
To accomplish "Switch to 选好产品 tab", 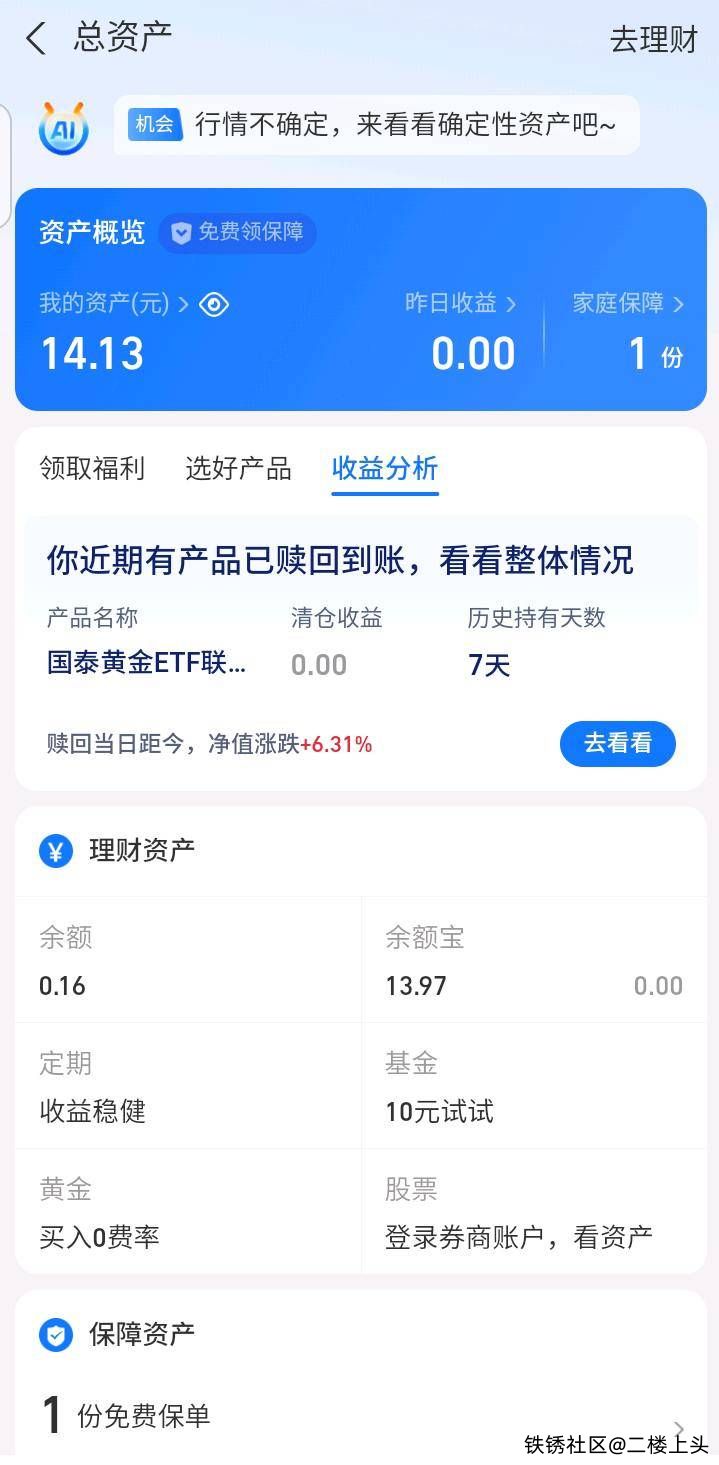I will [238, 468].
